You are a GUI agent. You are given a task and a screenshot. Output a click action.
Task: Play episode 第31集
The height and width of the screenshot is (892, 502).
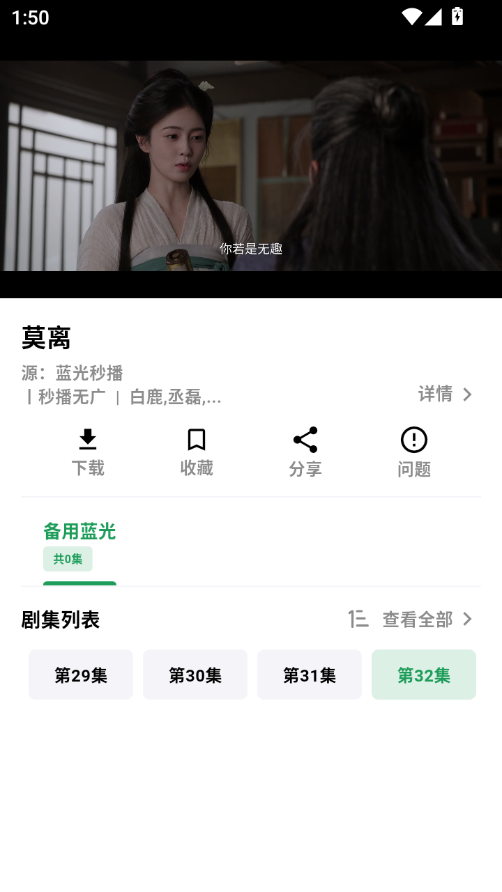tap(310, 675)
